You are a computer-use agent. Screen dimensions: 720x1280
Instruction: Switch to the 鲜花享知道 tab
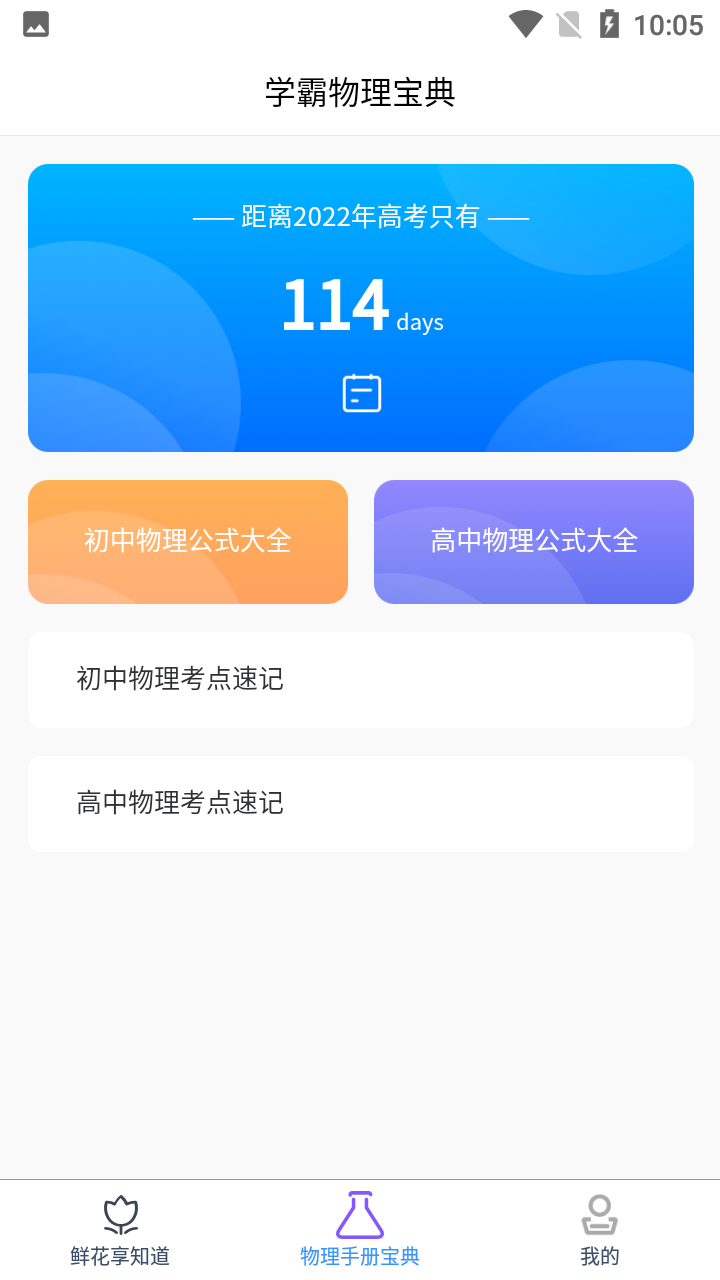[120, 1230]
